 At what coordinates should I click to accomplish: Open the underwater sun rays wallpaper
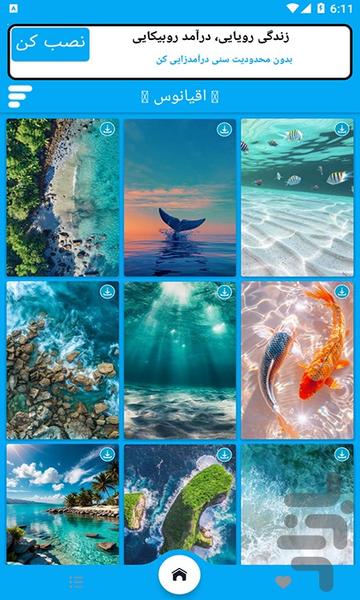[x=180, y=360]
